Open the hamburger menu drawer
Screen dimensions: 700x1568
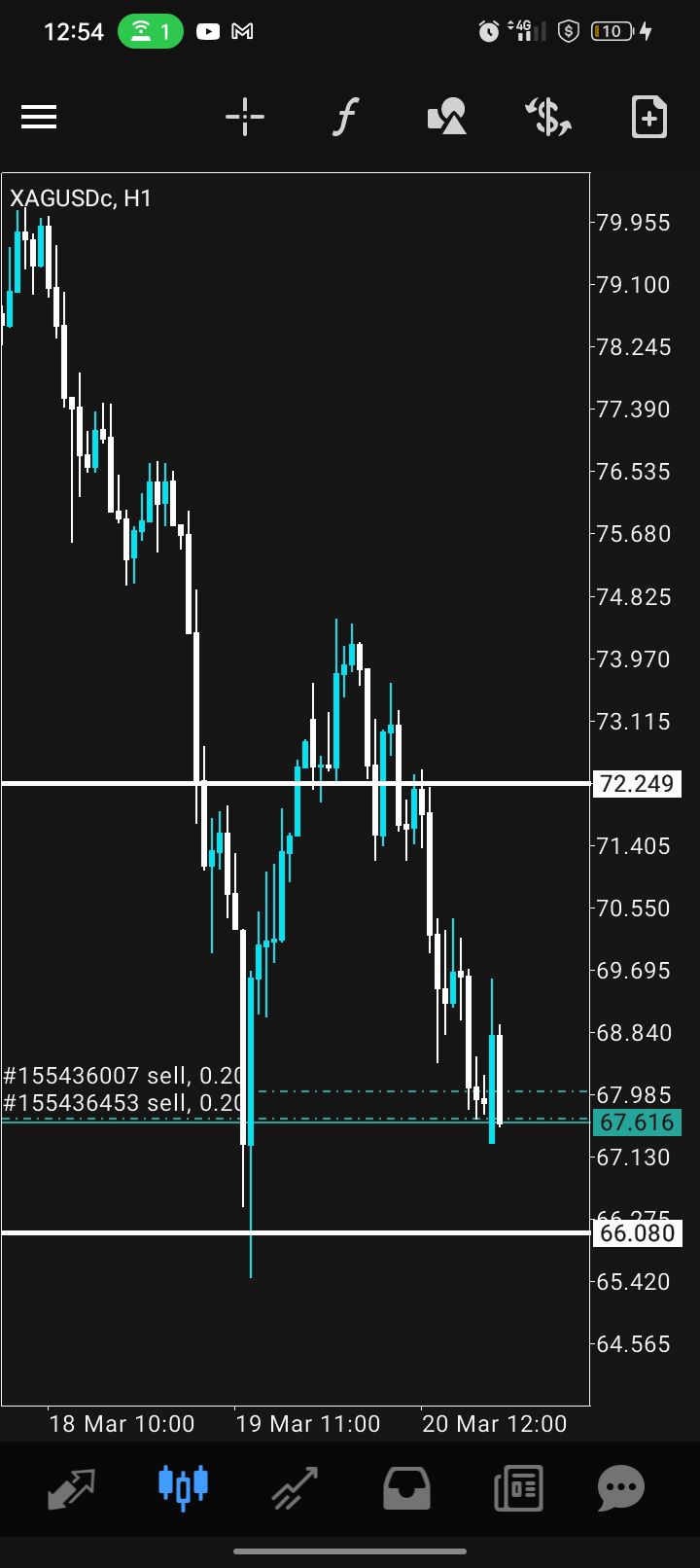(x=39, y=118)
